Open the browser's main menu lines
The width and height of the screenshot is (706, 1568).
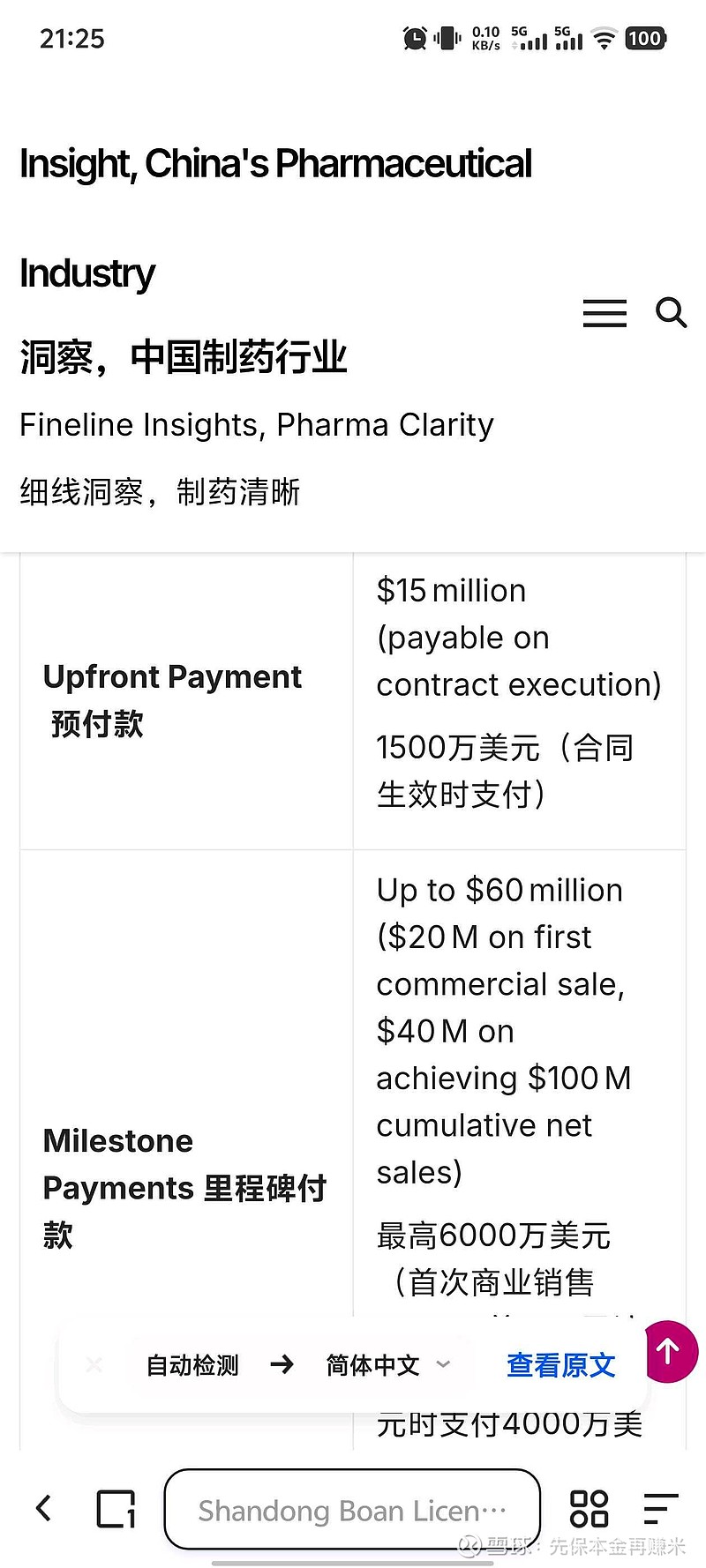[x=660, y=1508]
